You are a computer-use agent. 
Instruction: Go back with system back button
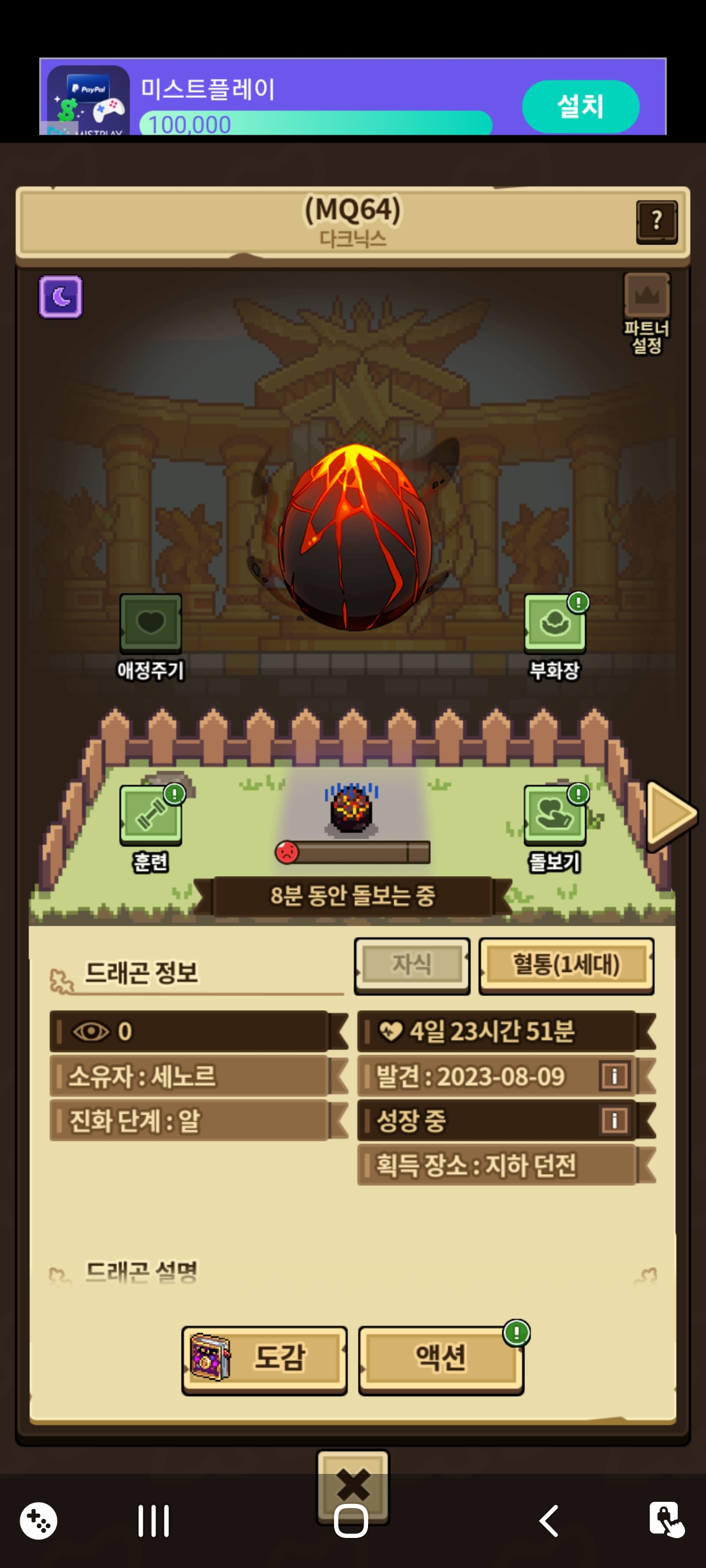(x=549, y=1521)
